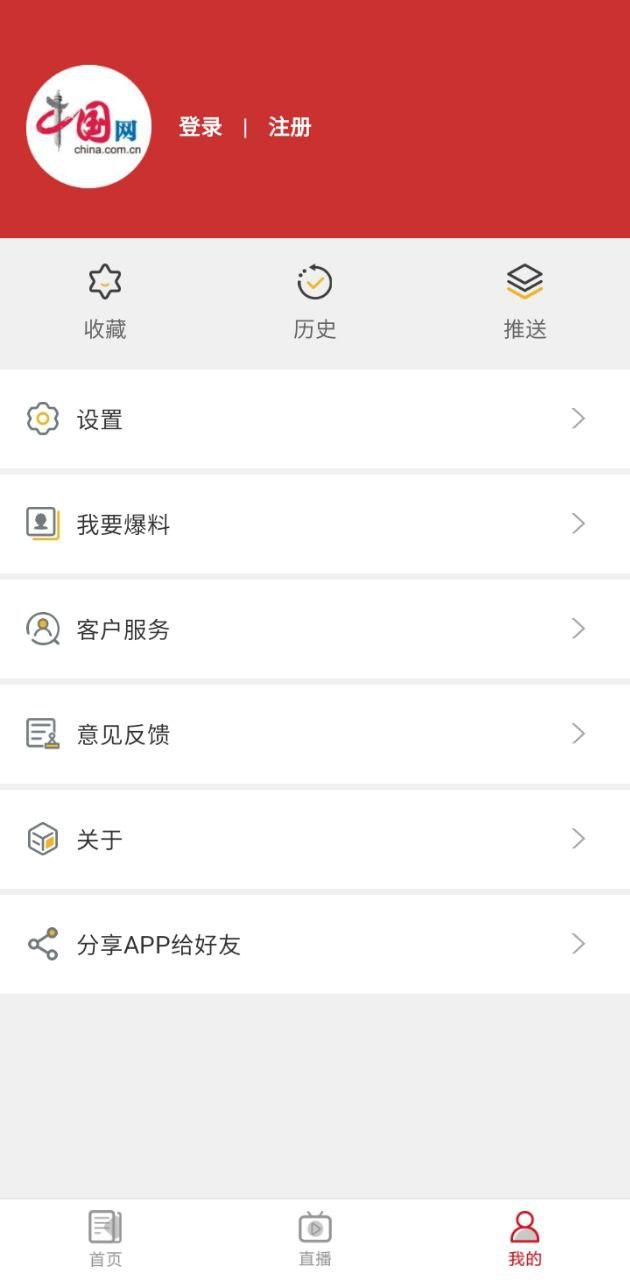
Task: Open the 设置 settings row
Action: [x=315, y=419]
